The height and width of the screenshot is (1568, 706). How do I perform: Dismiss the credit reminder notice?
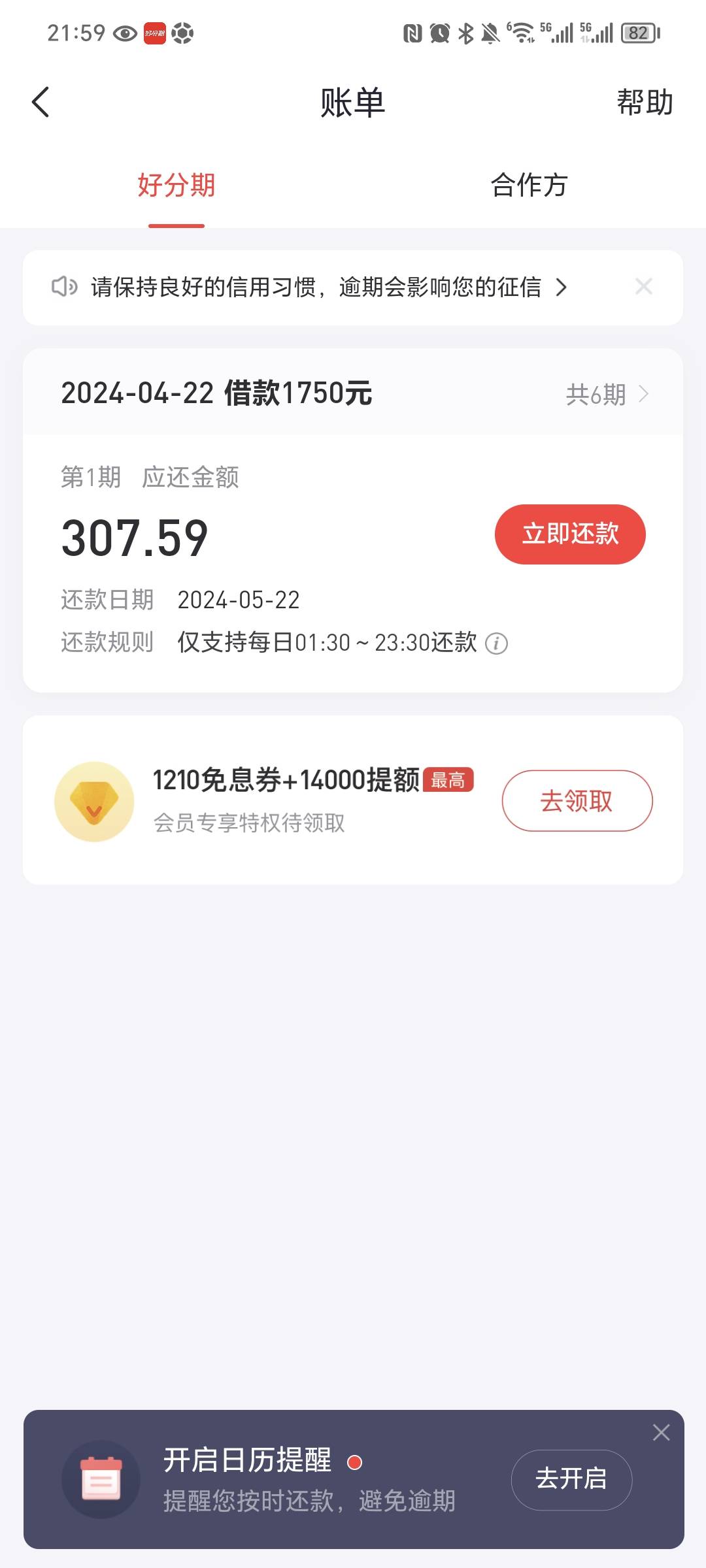point(644,286)
